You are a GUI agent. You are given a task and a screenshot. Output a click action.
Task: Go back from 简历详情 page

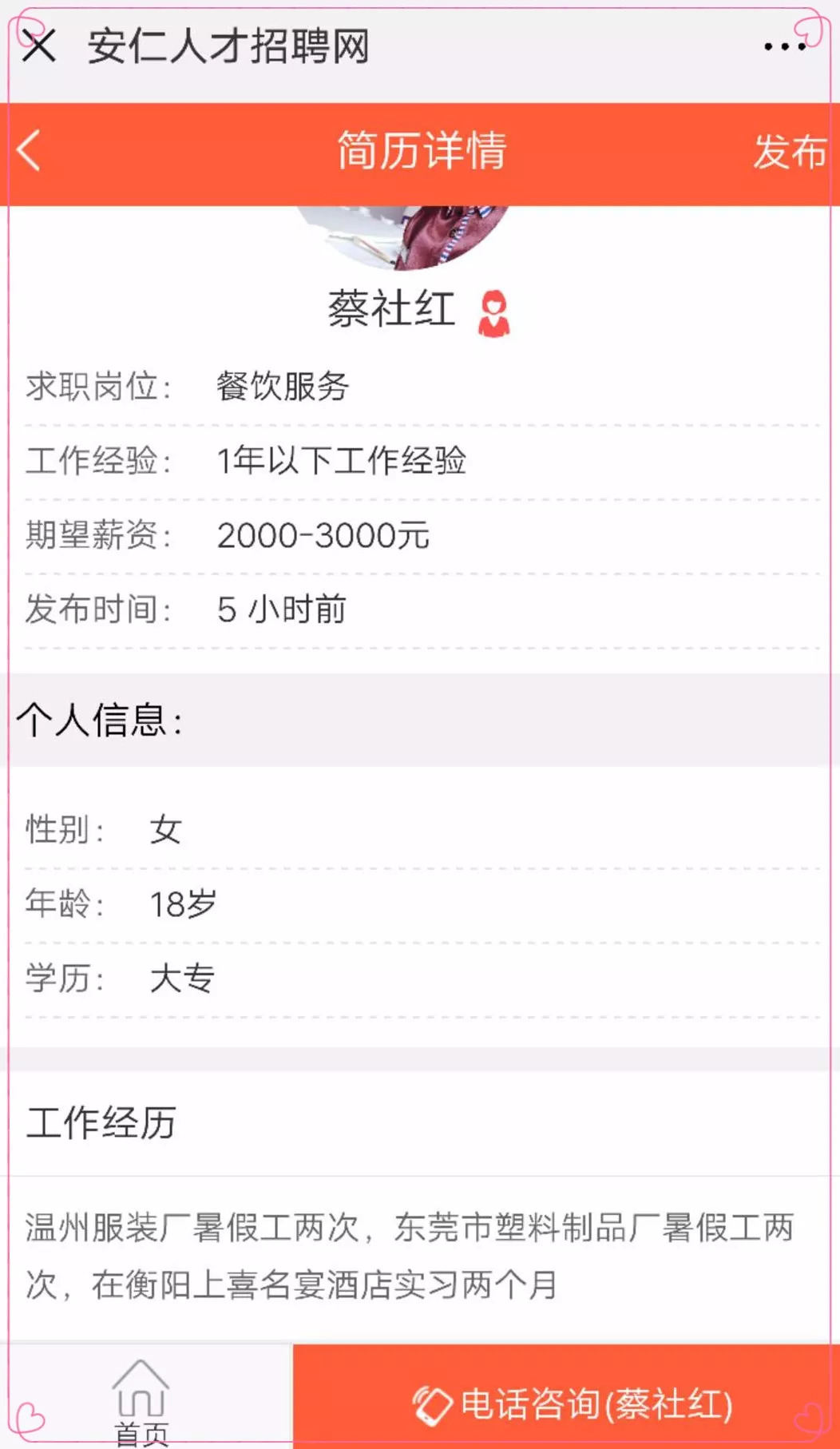30,151
